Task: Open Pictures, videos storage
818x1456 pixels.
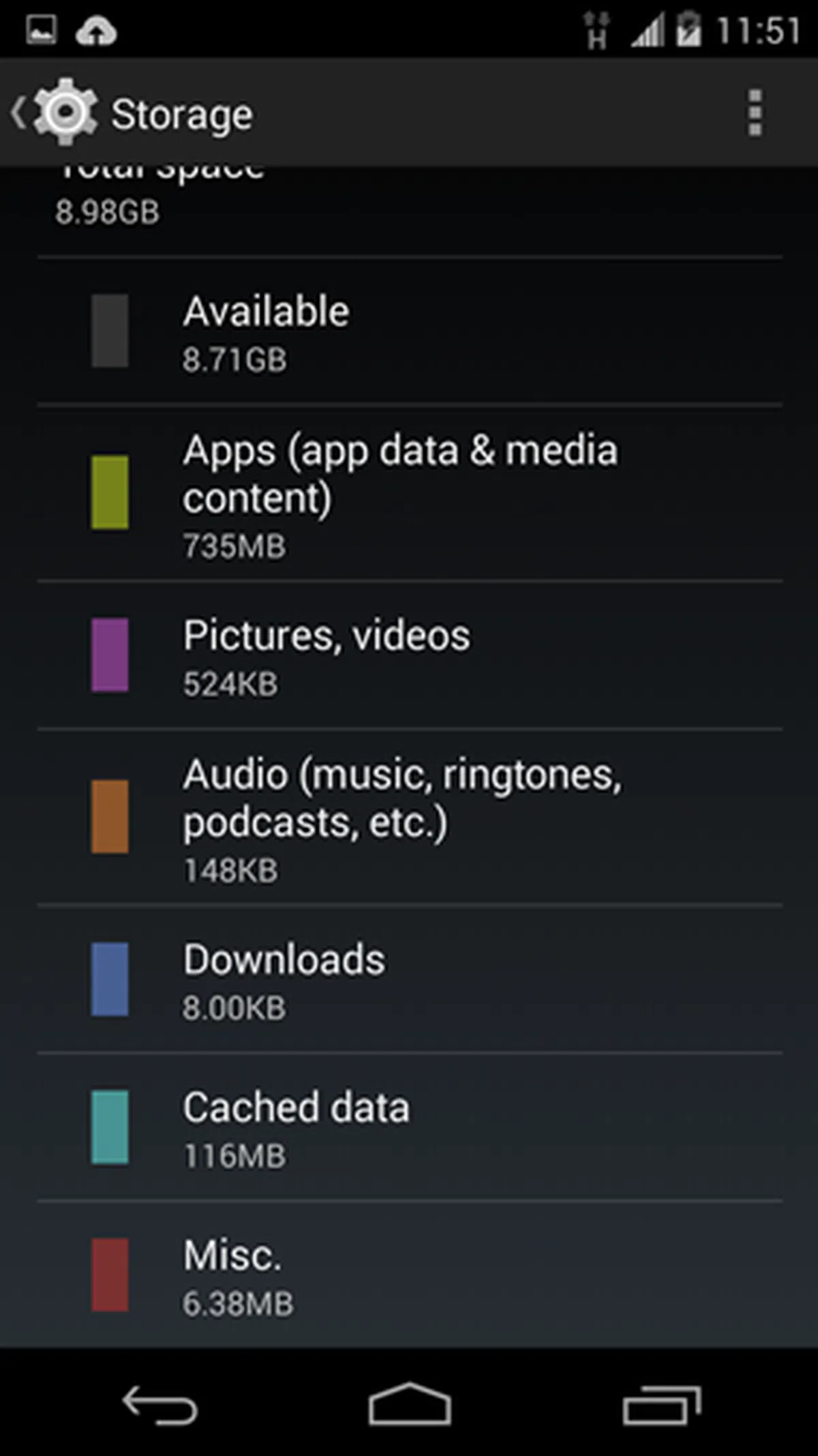Action: tap(409, 655)
